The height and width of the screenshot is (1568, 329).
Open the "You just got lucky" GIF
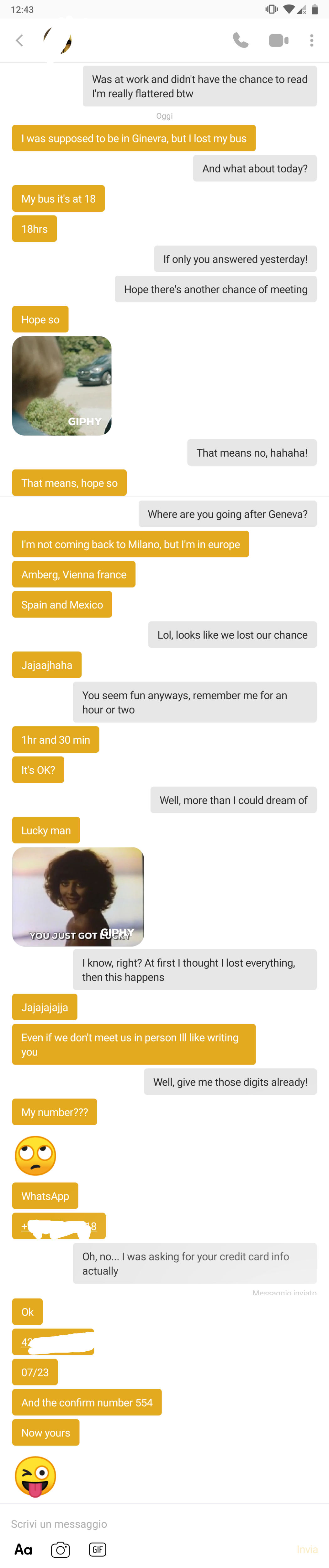click(78, 896)
